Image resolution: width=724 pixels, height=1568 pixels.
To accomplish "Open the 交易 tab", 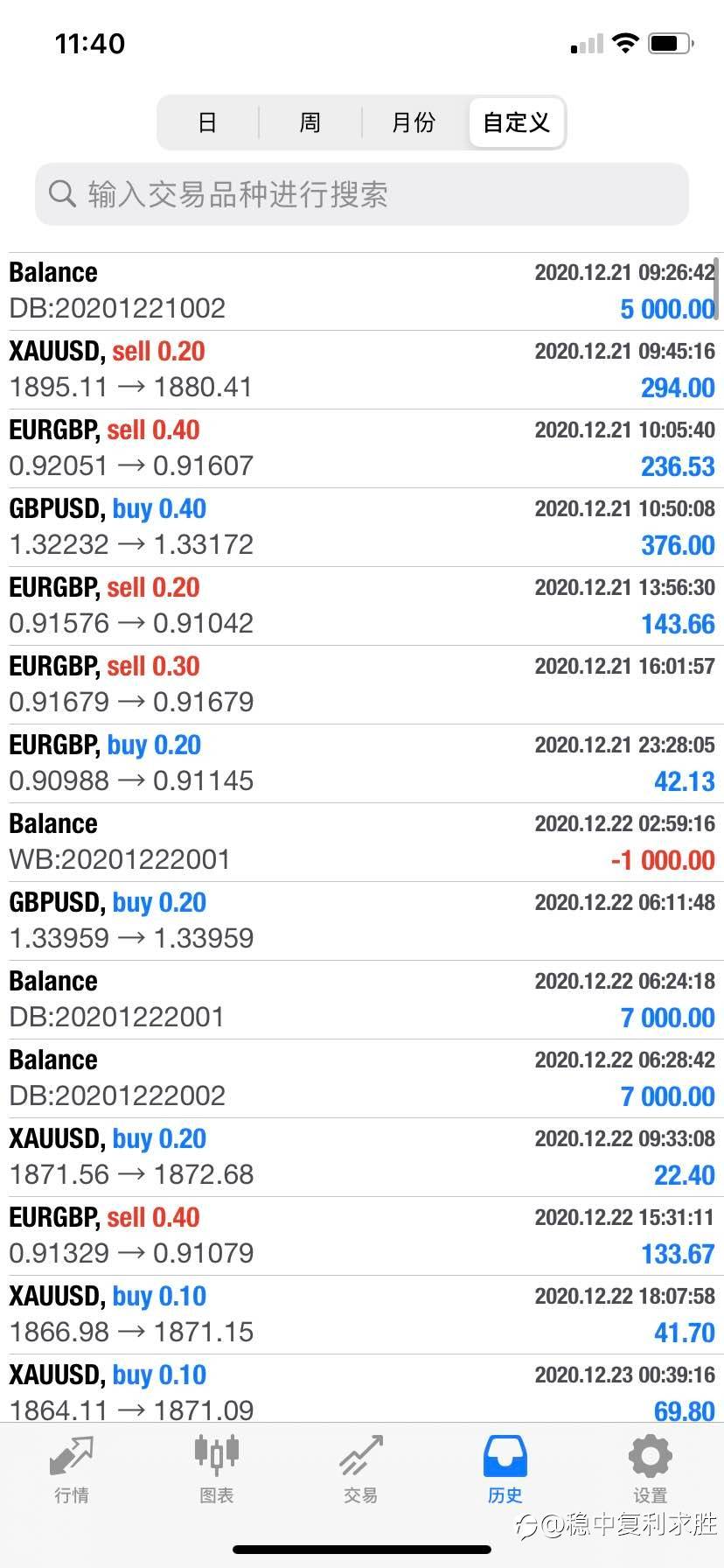I will (361, 1470).
